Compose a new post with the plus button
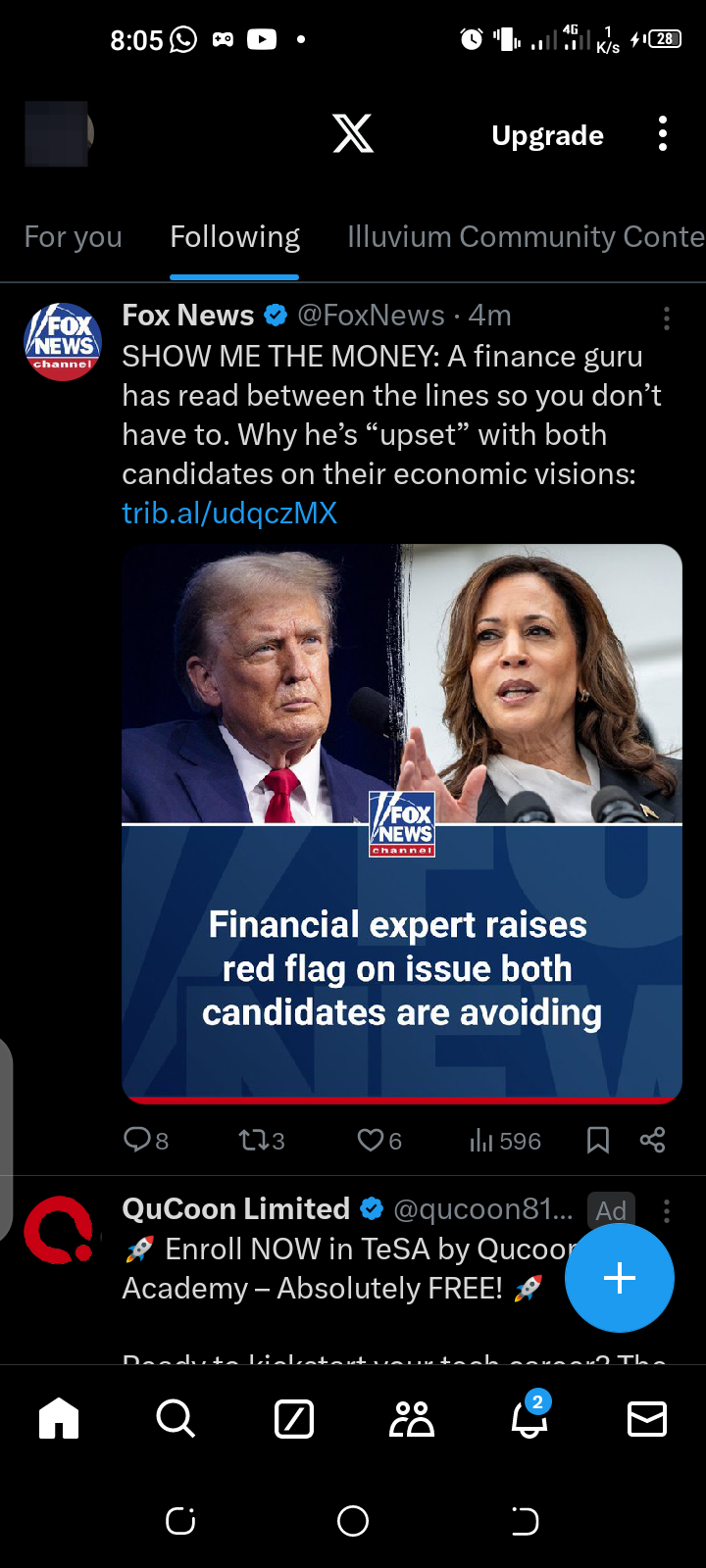This screenshot has height=1568, width=706. click(620, 1278)
